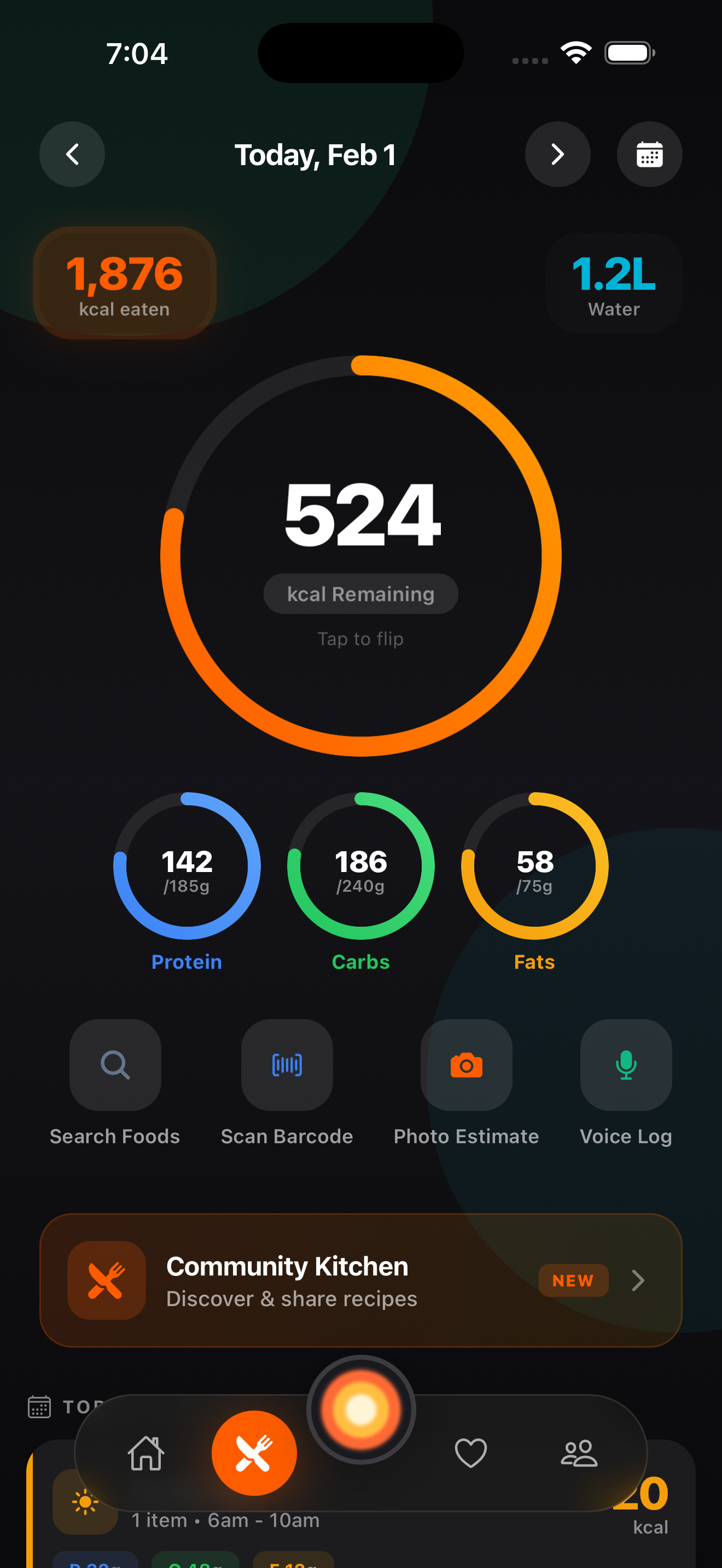Open the community people tab

point(578,1454)
